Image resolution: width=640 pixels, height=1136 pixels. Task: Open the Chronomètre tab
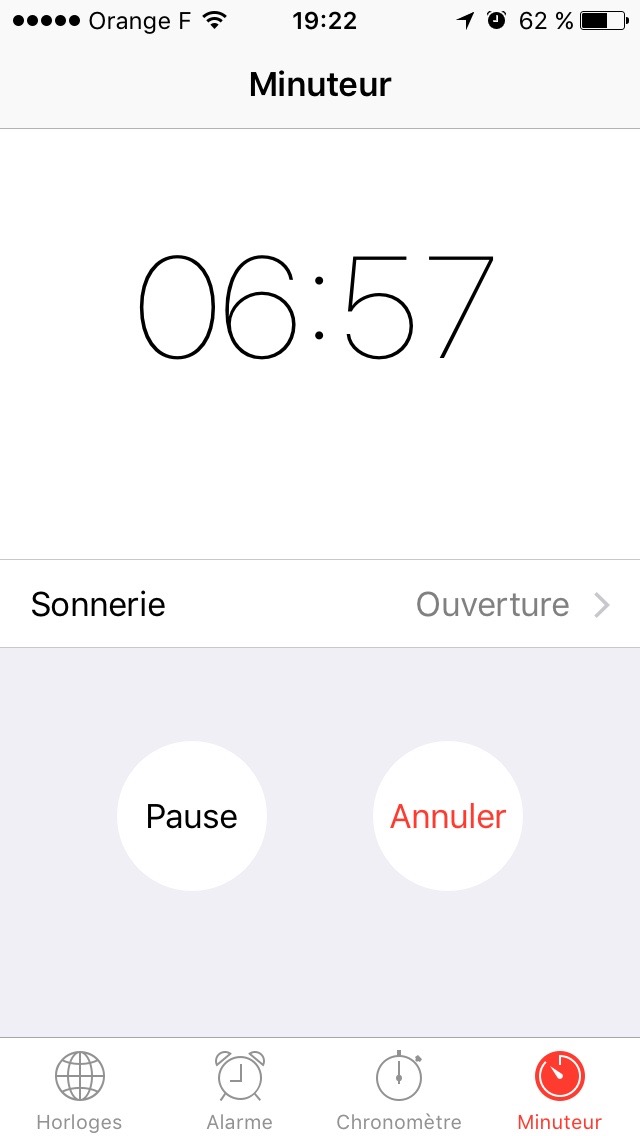click(x=399, y=1090)
